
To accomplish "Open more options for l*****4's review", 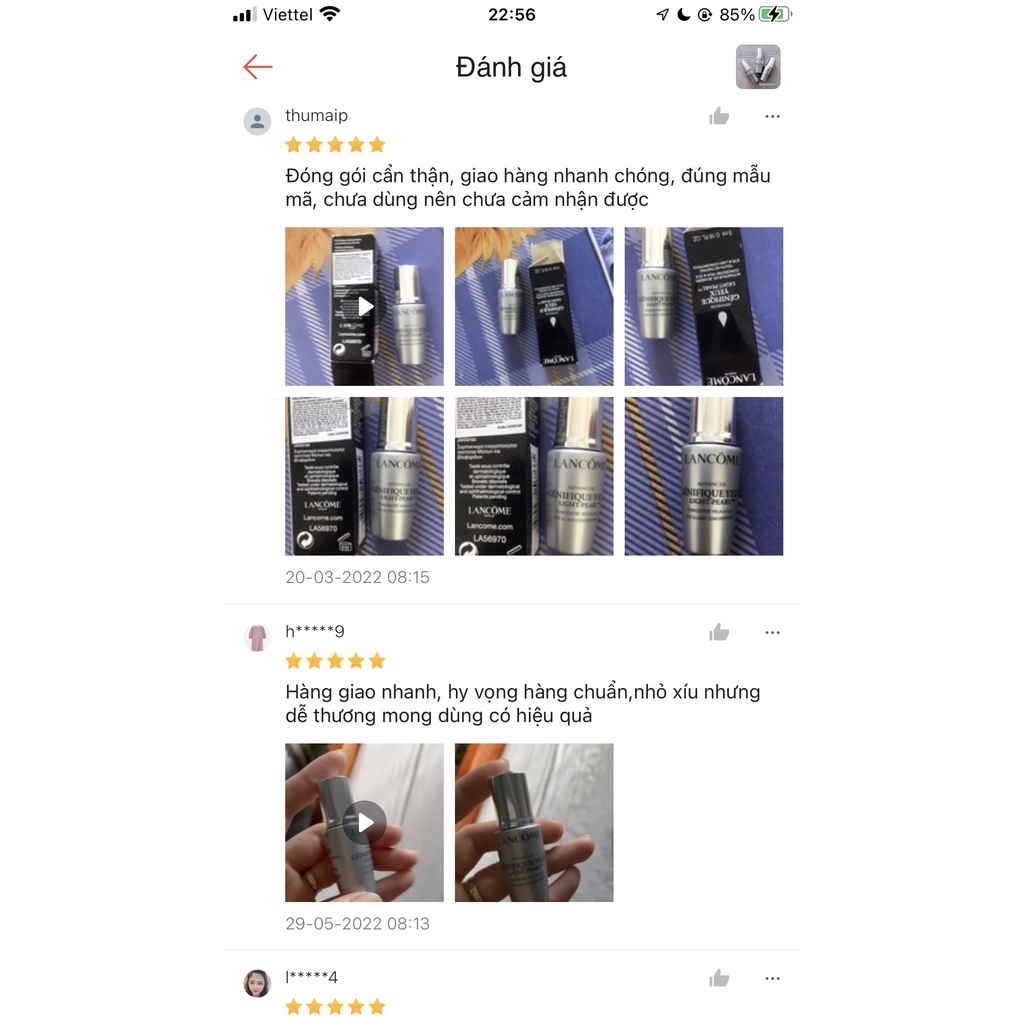I will click(x=772, y=979).
